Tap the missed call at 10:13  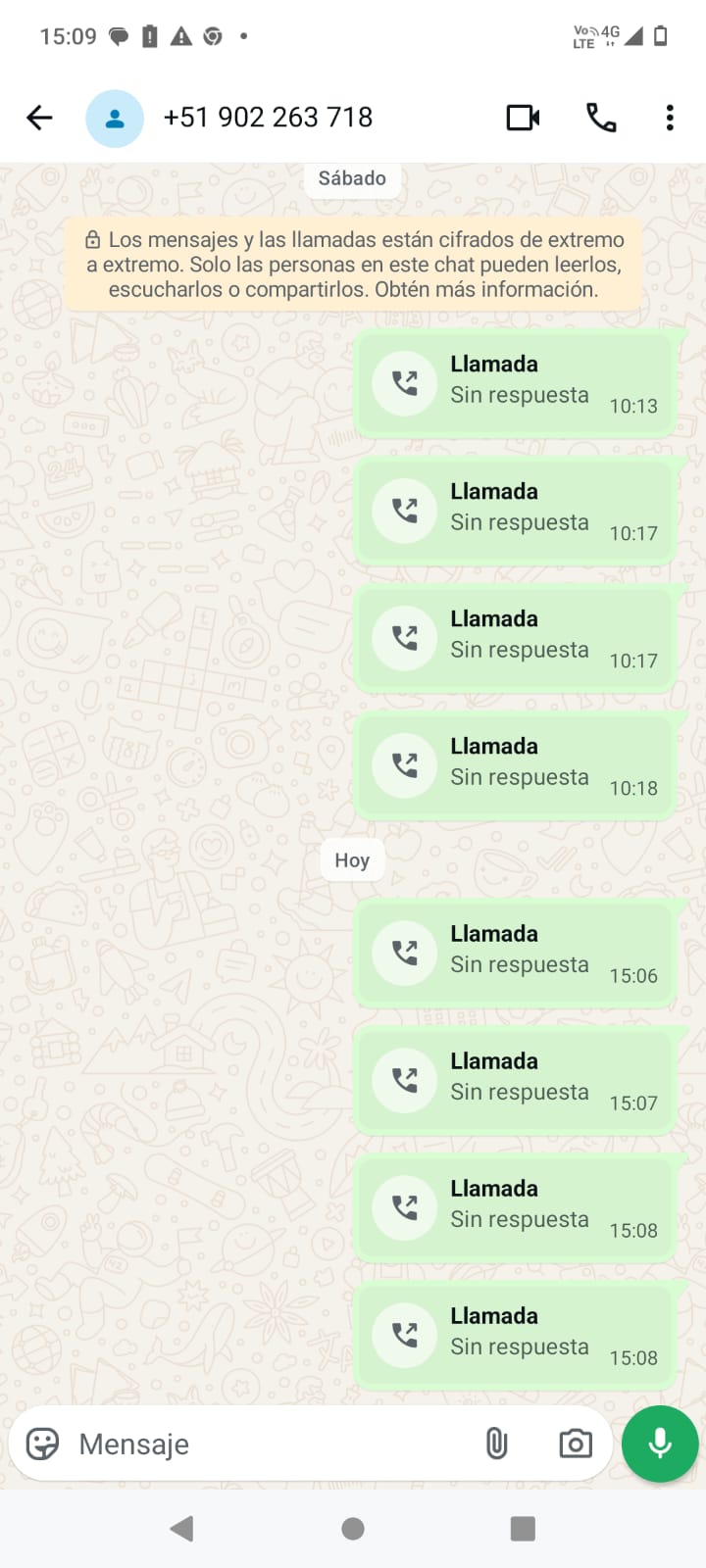[x=515, y=382]
